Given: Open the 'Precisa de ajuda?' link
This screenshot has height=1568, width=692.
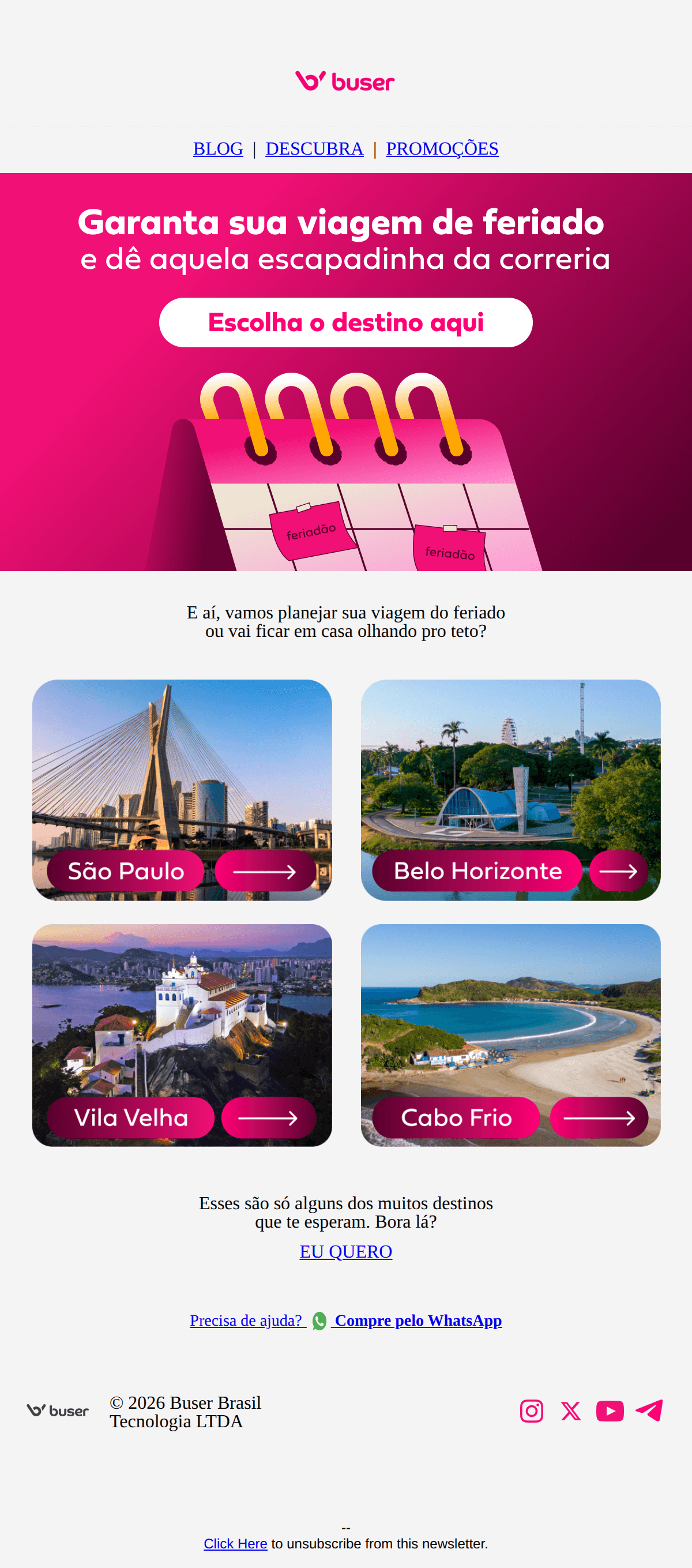Looking at the screenshot, I should (x=246, y=1321).
